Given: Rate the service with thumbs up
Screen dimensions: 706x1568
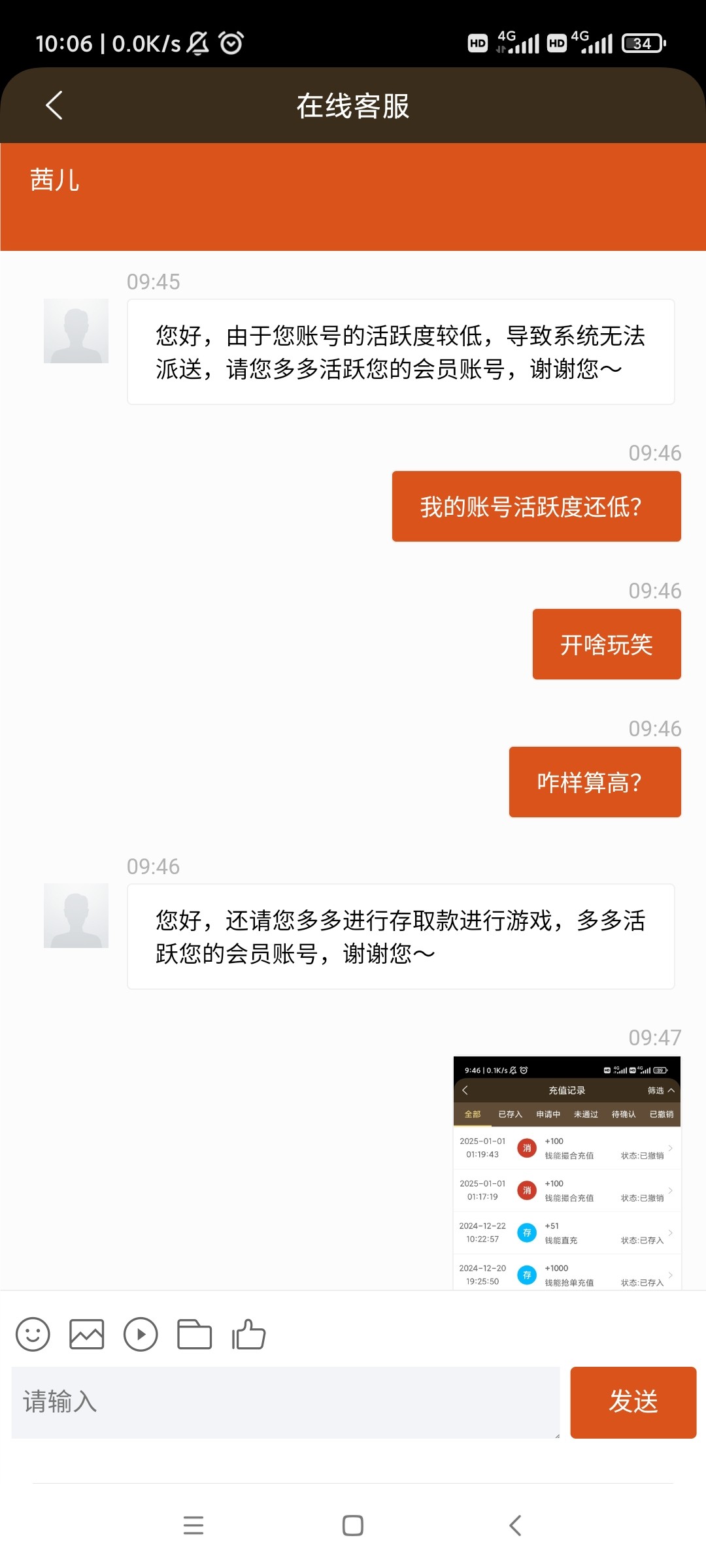Looking at the screenshot, I should coord(249,1334).
